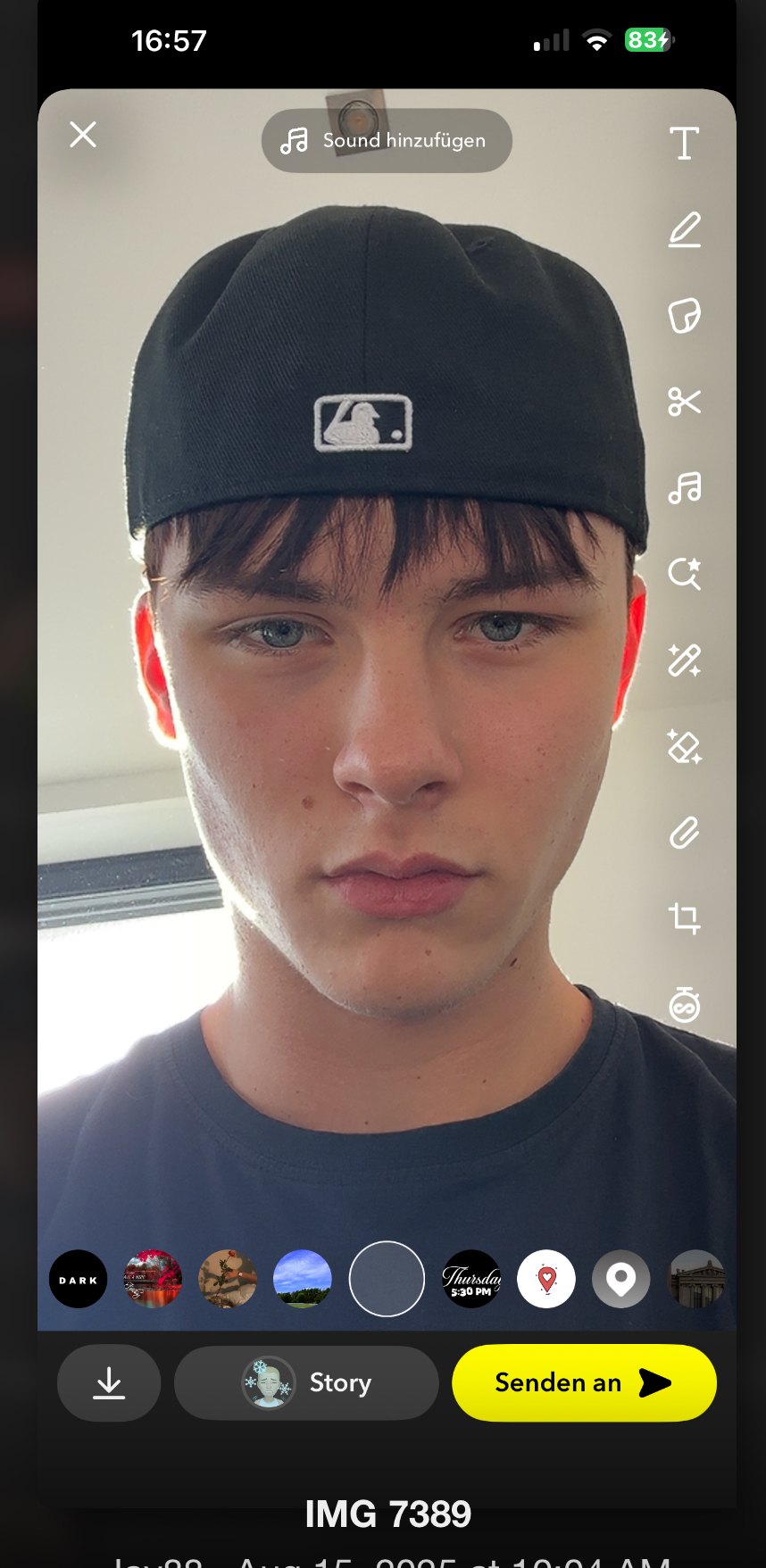The width and height of the screenshot is (766, 1568).
Task: Open the magnifier with sparkle tool
Action: pos(685,574)
